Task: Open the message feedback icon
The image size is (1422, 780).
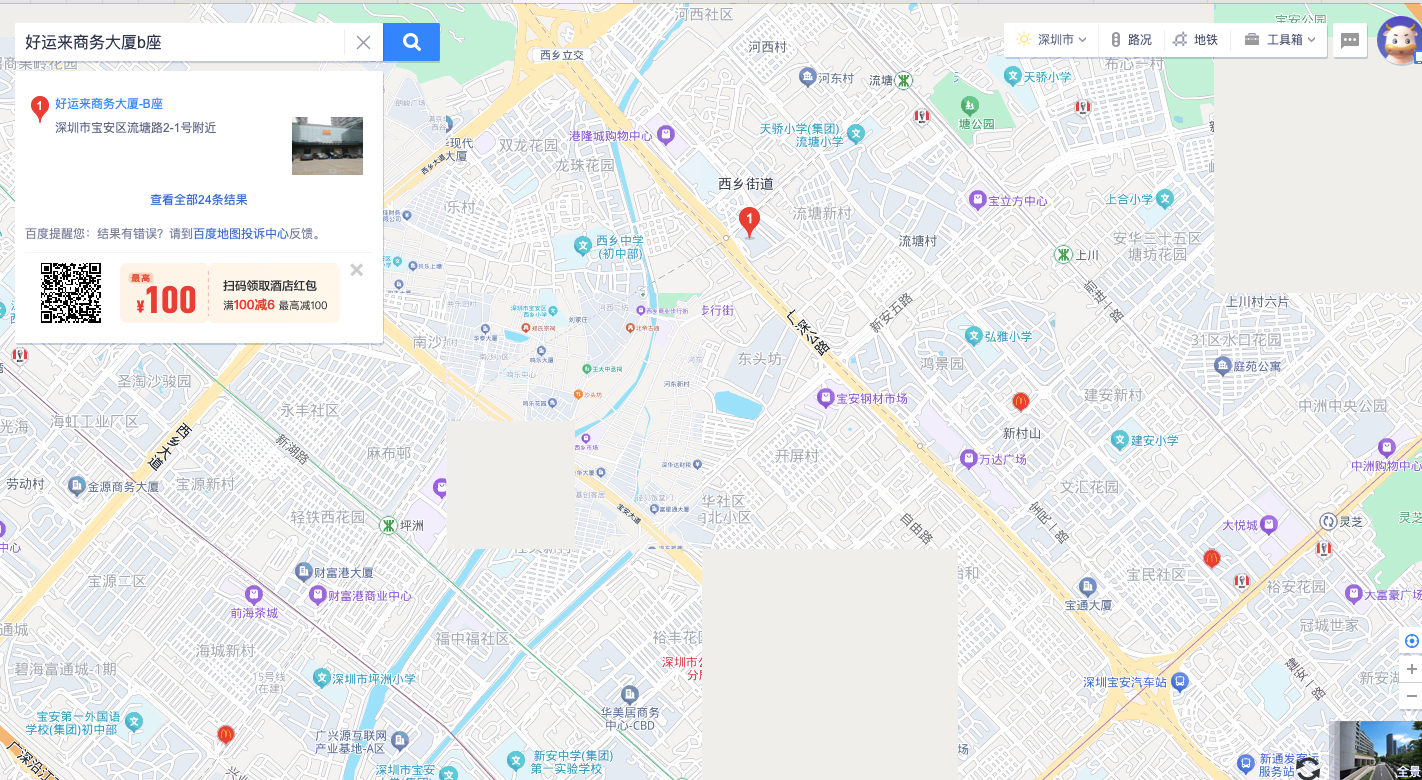Action: [x=1350, y=41]
